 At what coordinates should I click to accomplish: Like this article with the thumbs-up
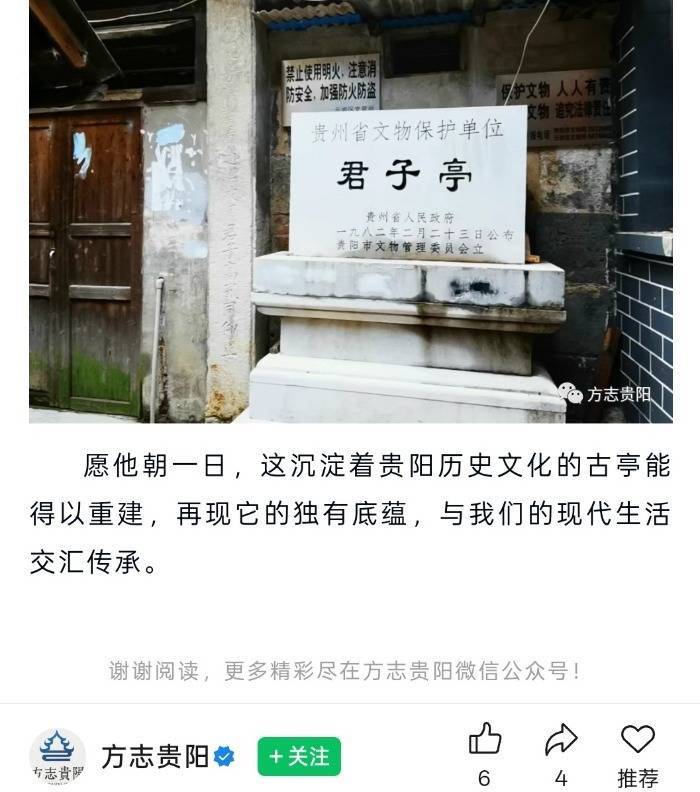point(485,739)
